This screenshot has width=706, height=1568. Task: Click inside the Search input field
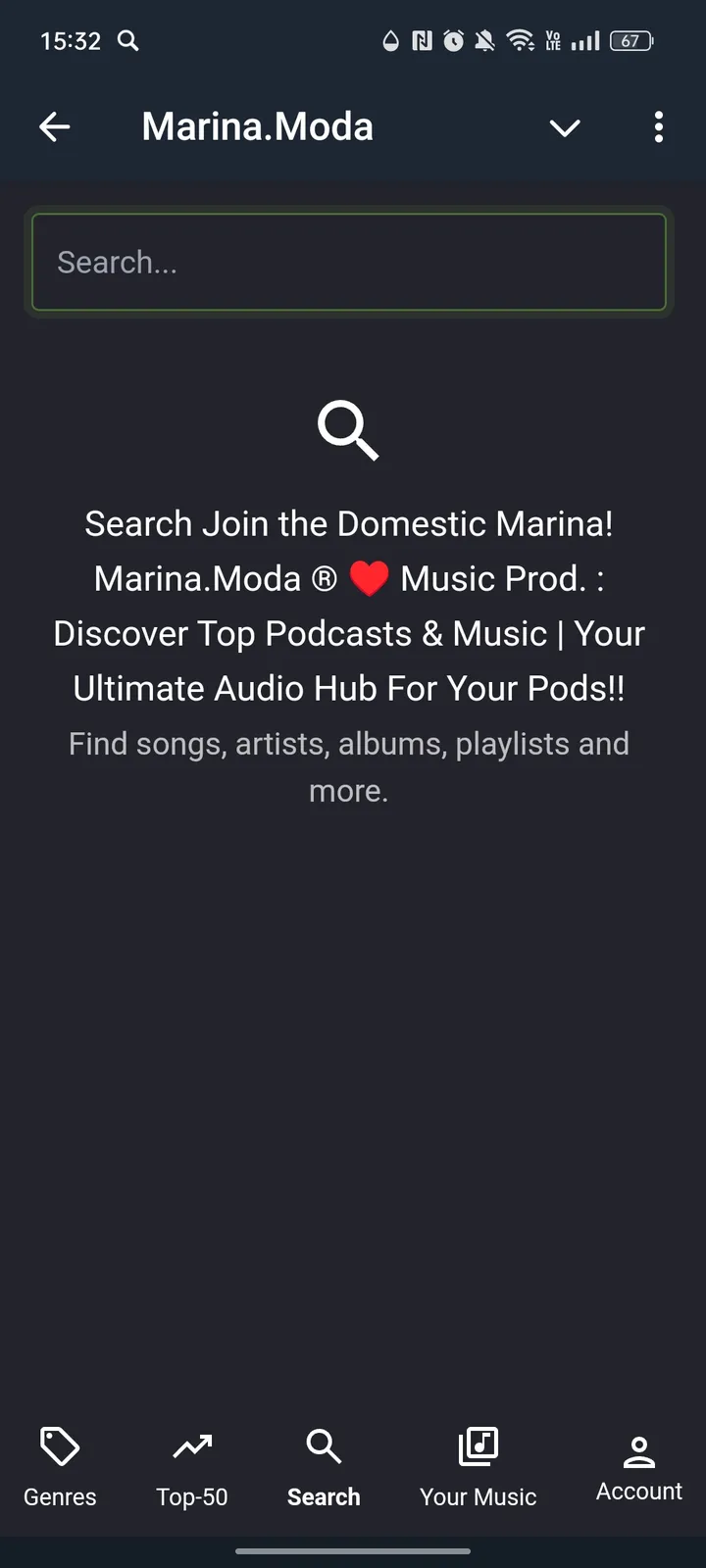pyautogui.click(x=348, y=262)
